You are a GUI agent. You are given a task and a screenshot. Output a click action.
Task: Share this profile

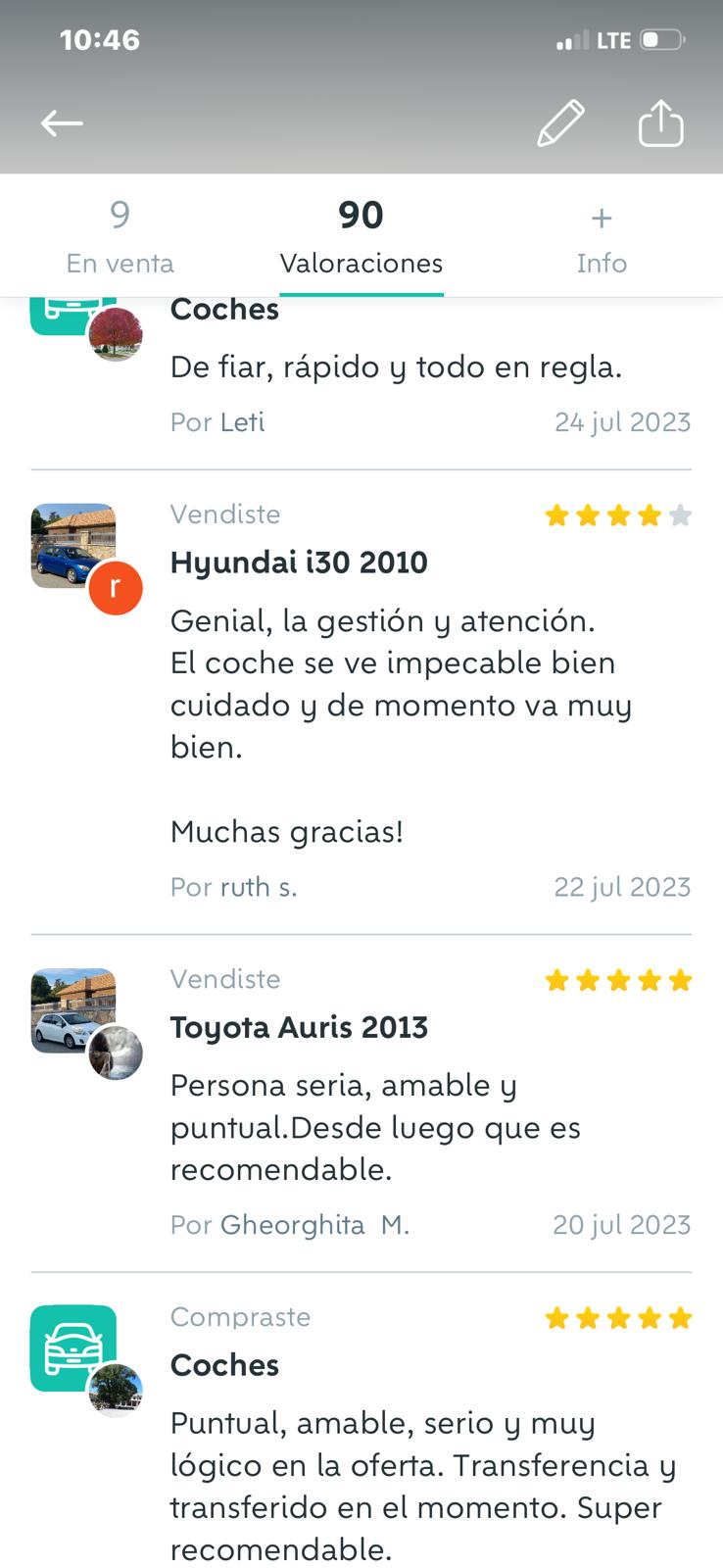click(660, 123)
